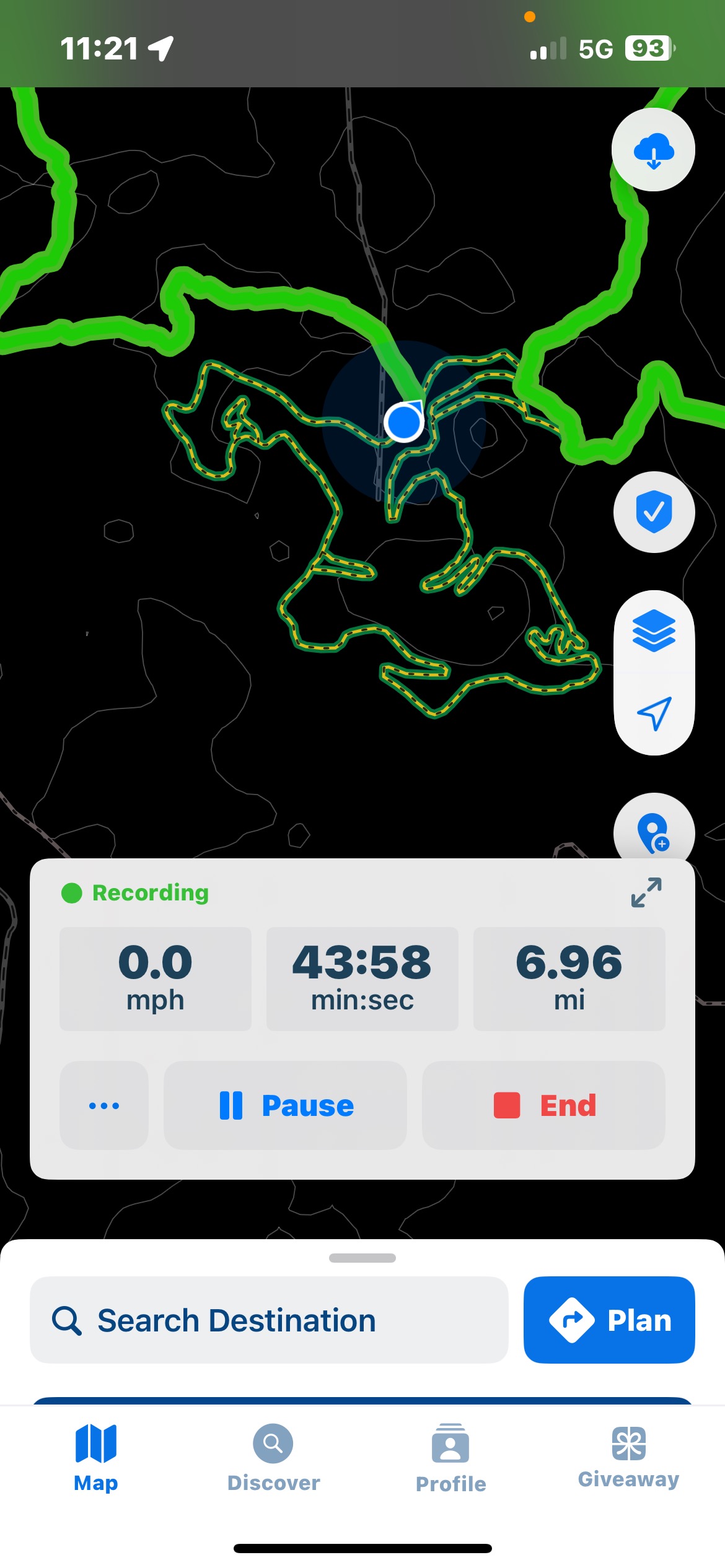The width and height of the screenshot is (725, 1568).
Task: Open the shield safety check button
Action: click(654, 512)
